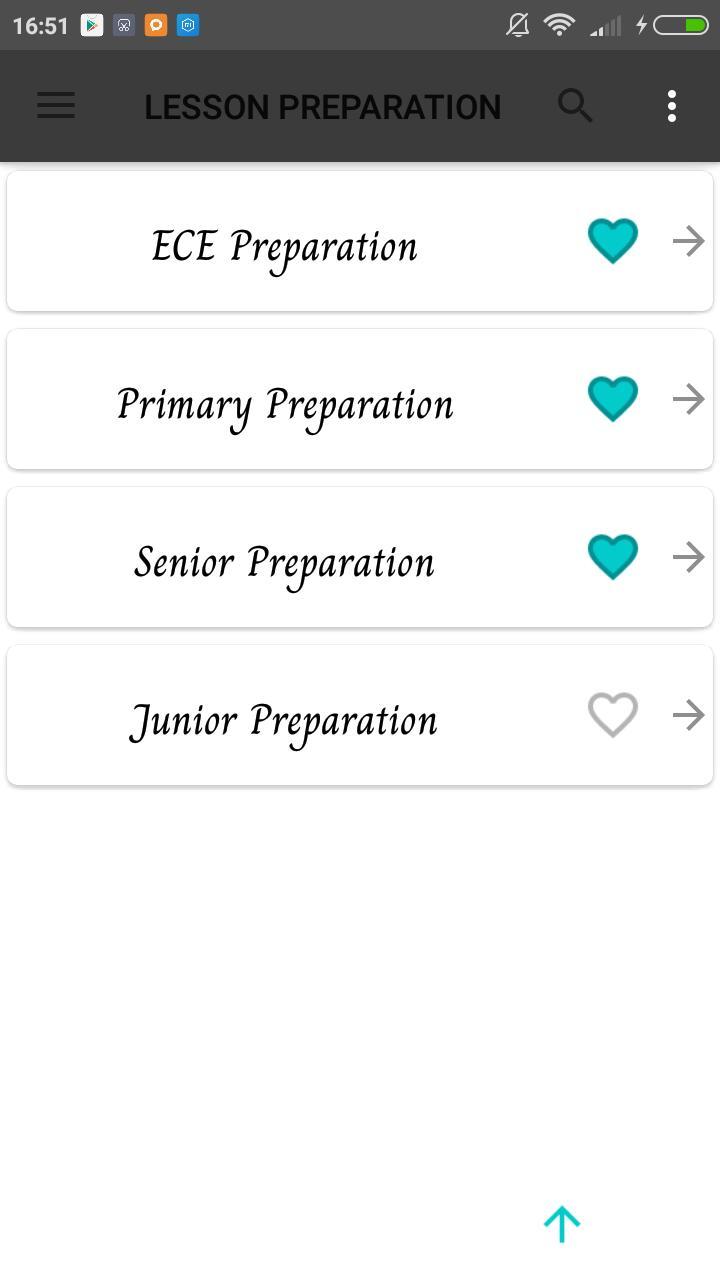
Task: Open the three-dot overflow menu
Action: click(671, 105)
